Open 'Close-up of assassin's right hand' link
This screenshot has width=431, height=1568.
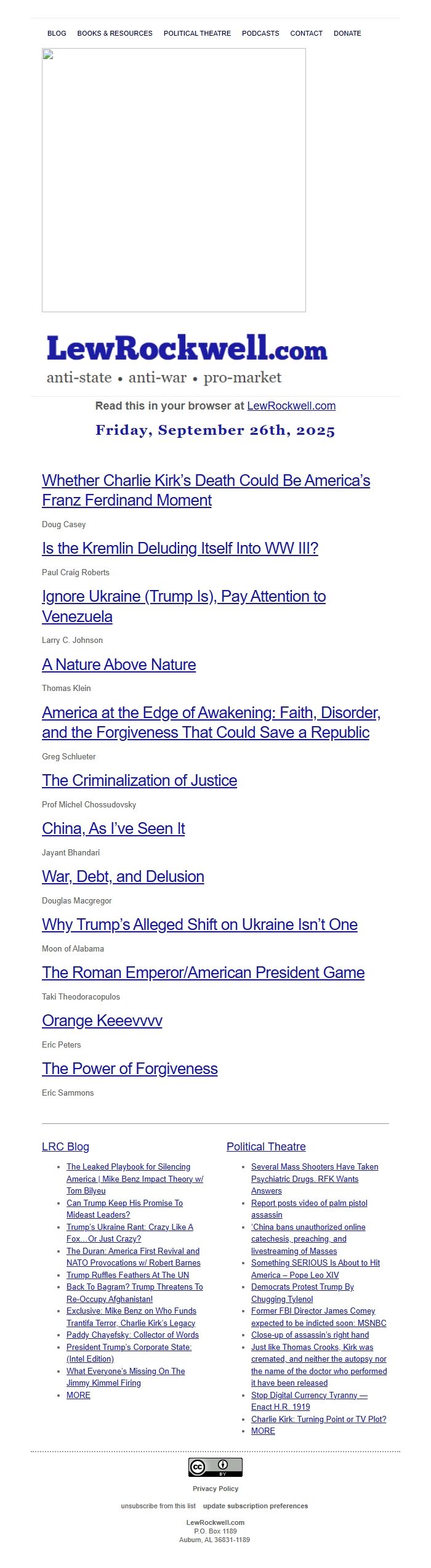[310, 1335]
